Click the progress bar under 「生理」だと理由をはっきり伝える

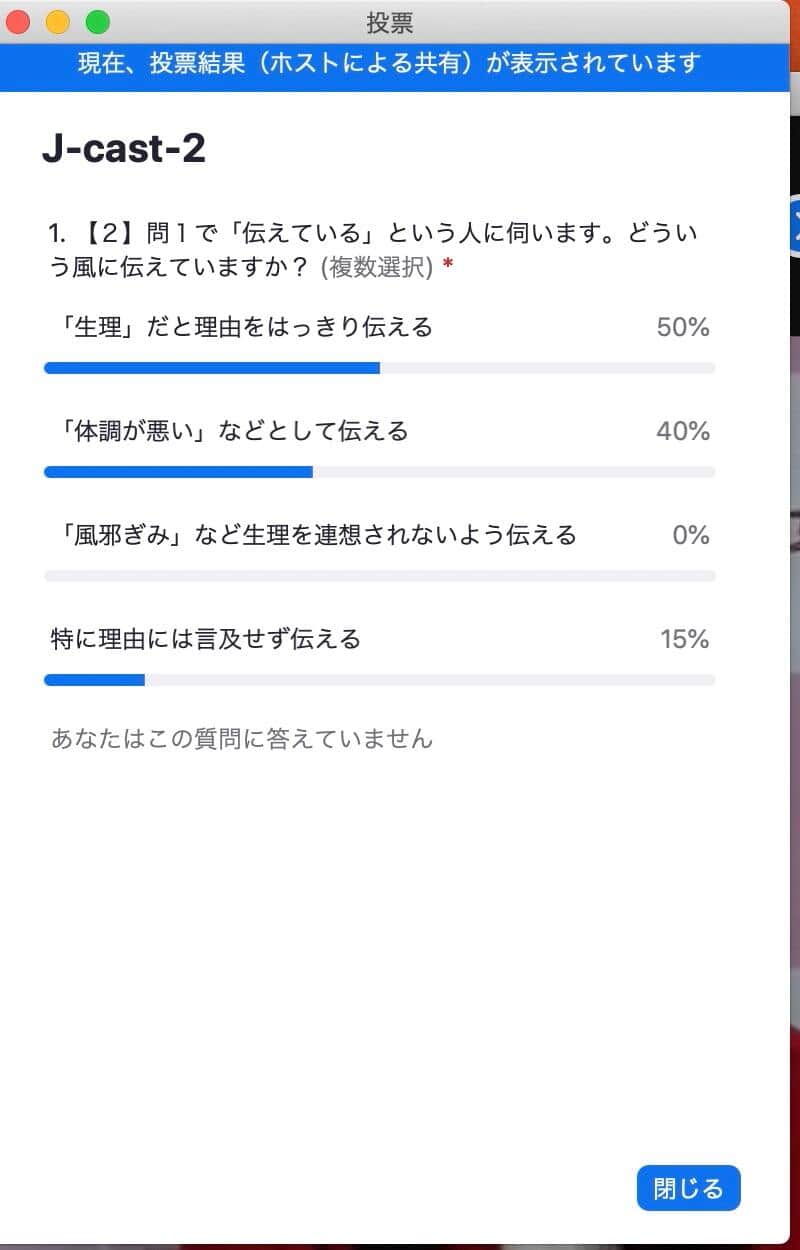tap(378, 369)
